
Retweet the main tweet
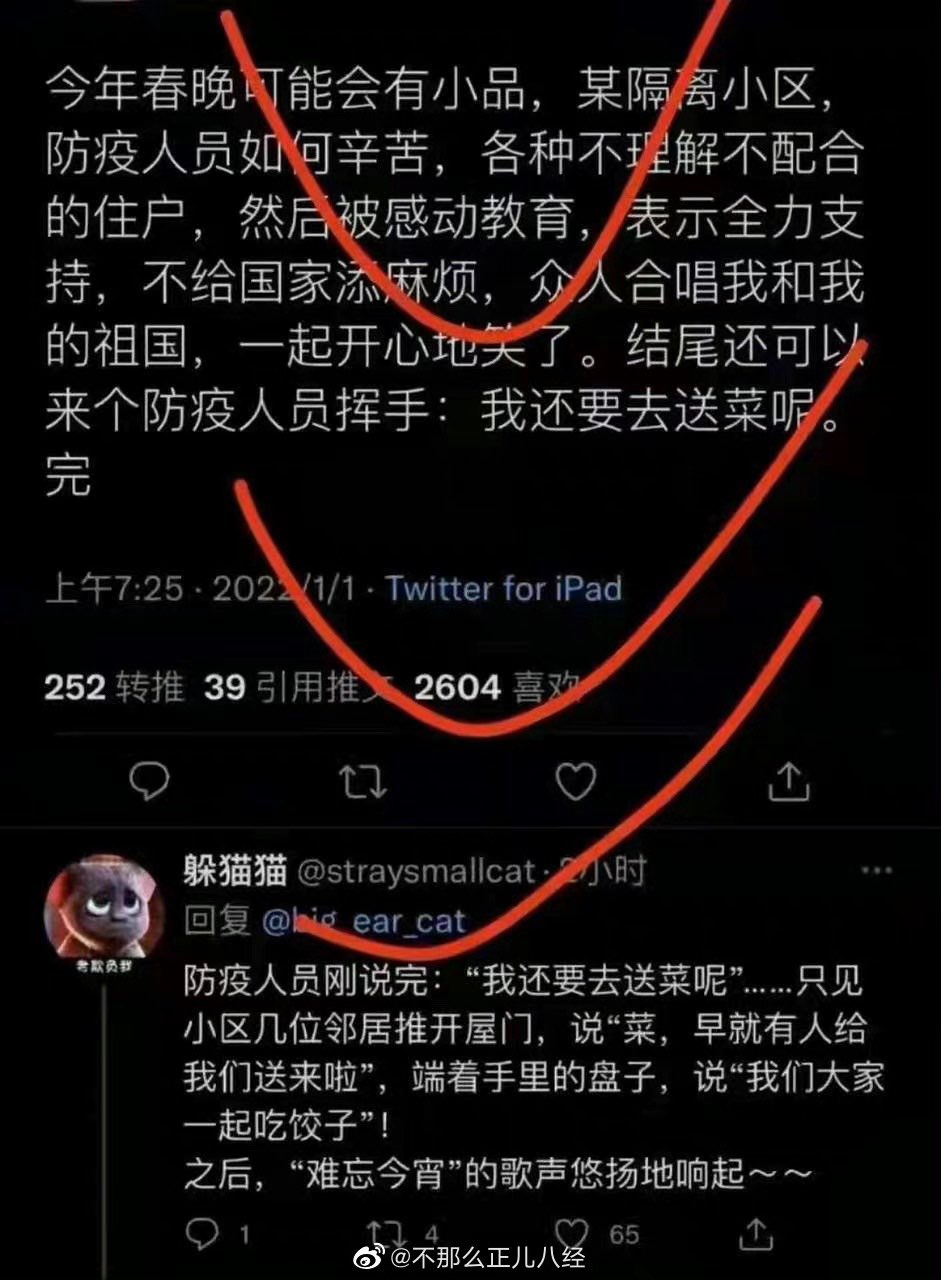tap(362, 782)
